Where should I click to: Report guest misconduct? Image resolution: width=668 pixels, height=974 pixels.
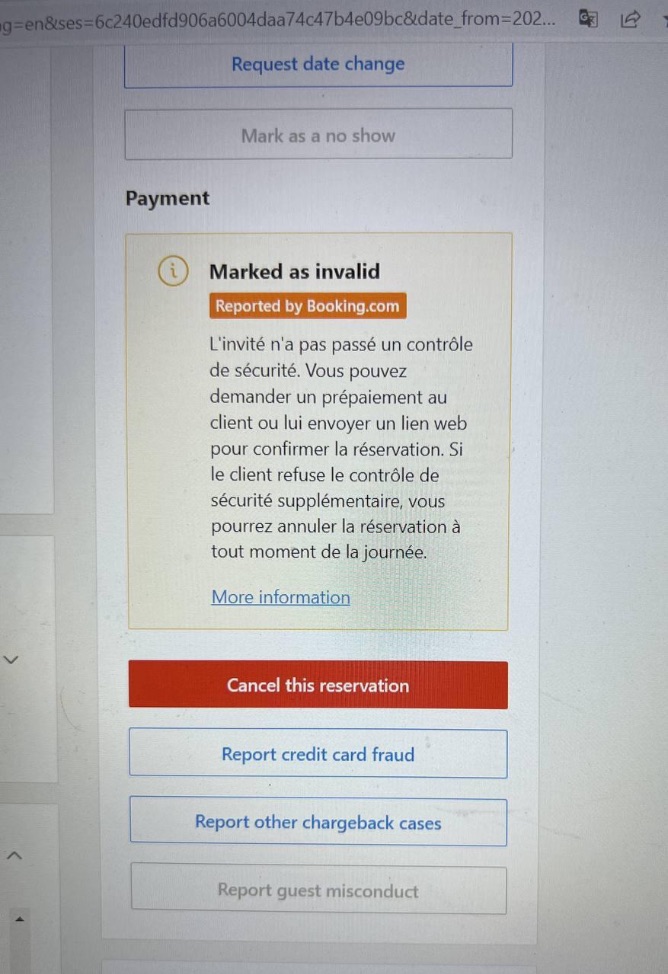click(318, 890)
